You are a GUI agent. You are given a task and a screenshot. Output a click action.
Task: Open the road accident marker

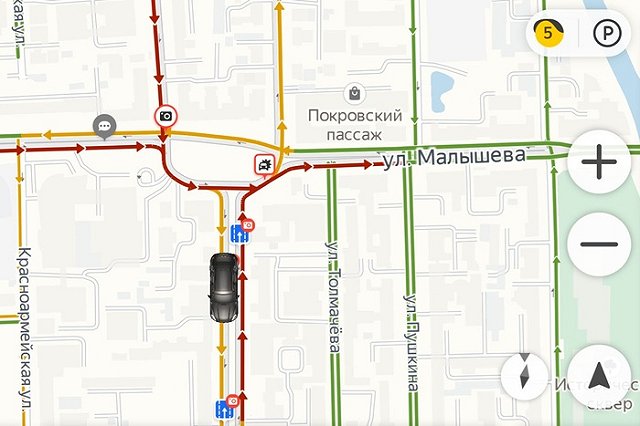[265, 163]
